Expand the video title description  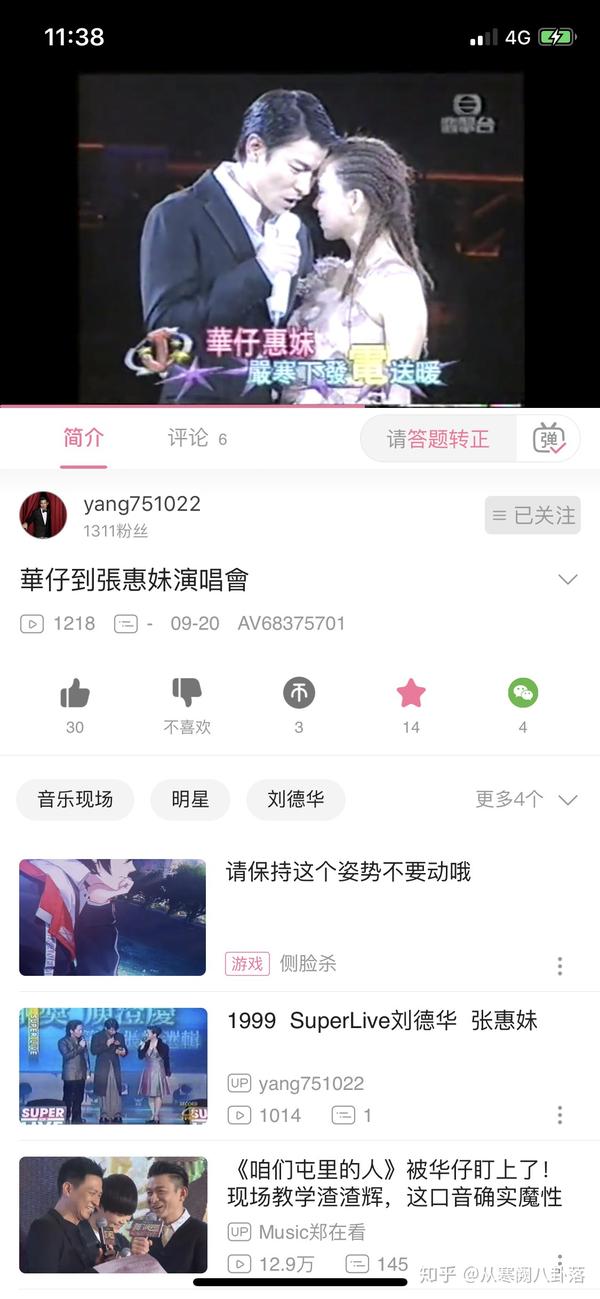point(567,580)
